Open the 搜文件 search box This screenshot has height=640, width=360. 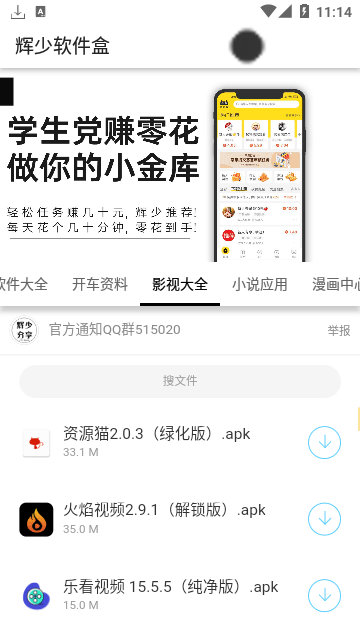180,381
